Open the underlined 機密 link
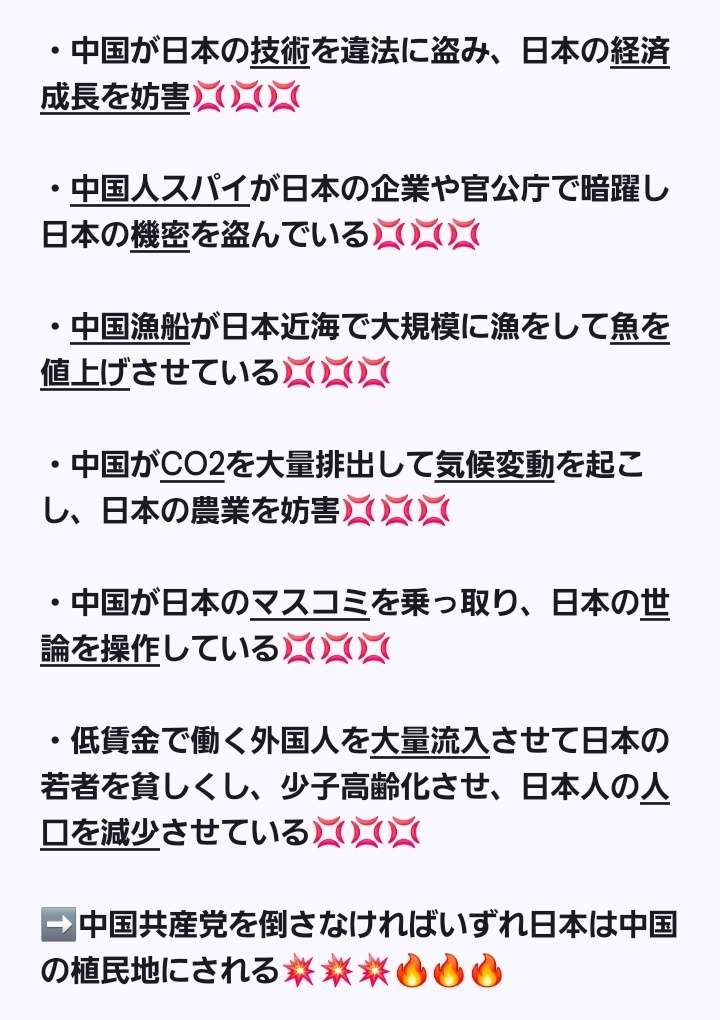720x1020 pixels. (x=160, y=235)
